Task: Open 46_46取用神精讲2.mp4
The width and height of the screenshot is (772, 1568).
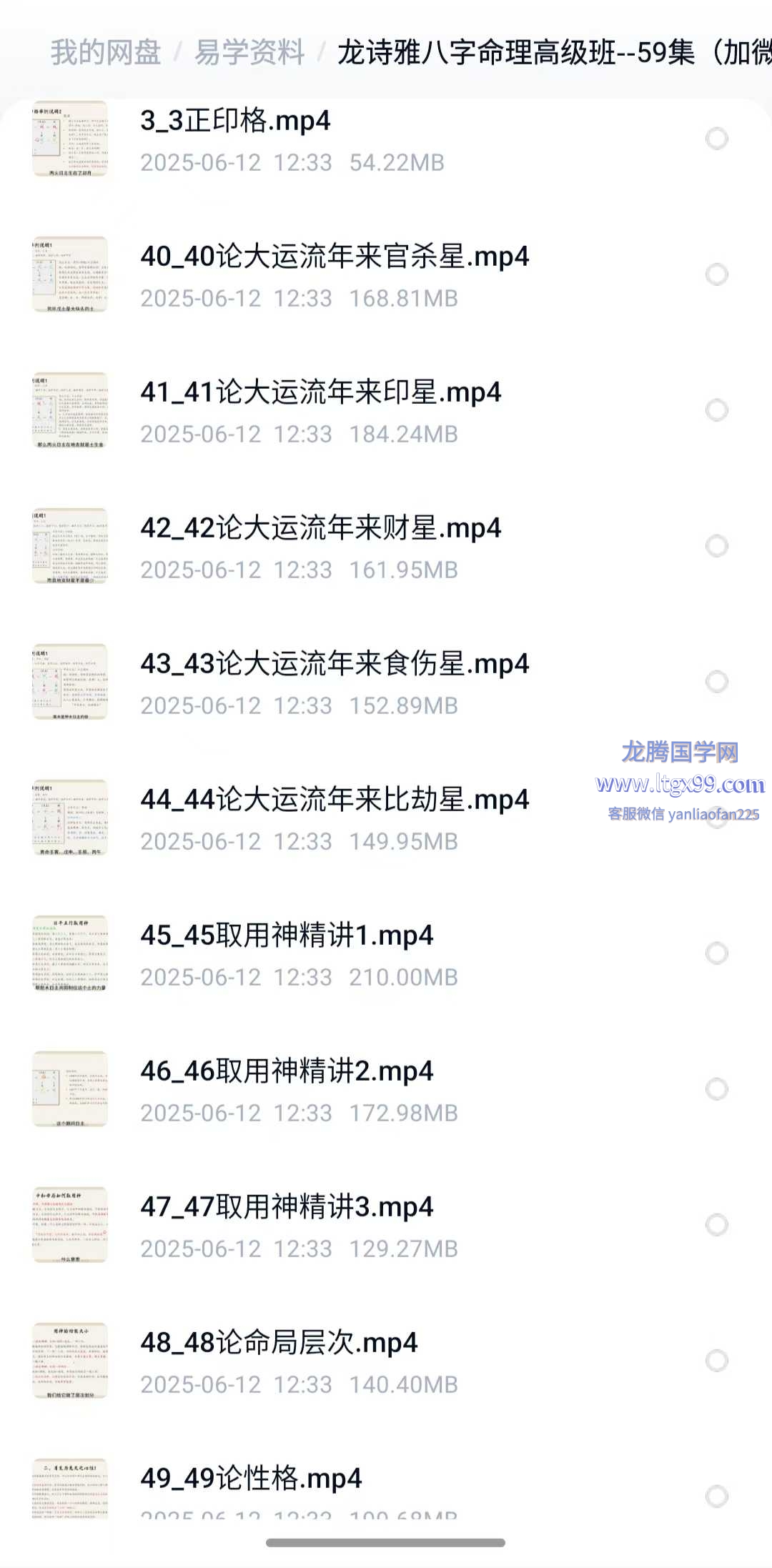Action: click(x=287, y=1071)
